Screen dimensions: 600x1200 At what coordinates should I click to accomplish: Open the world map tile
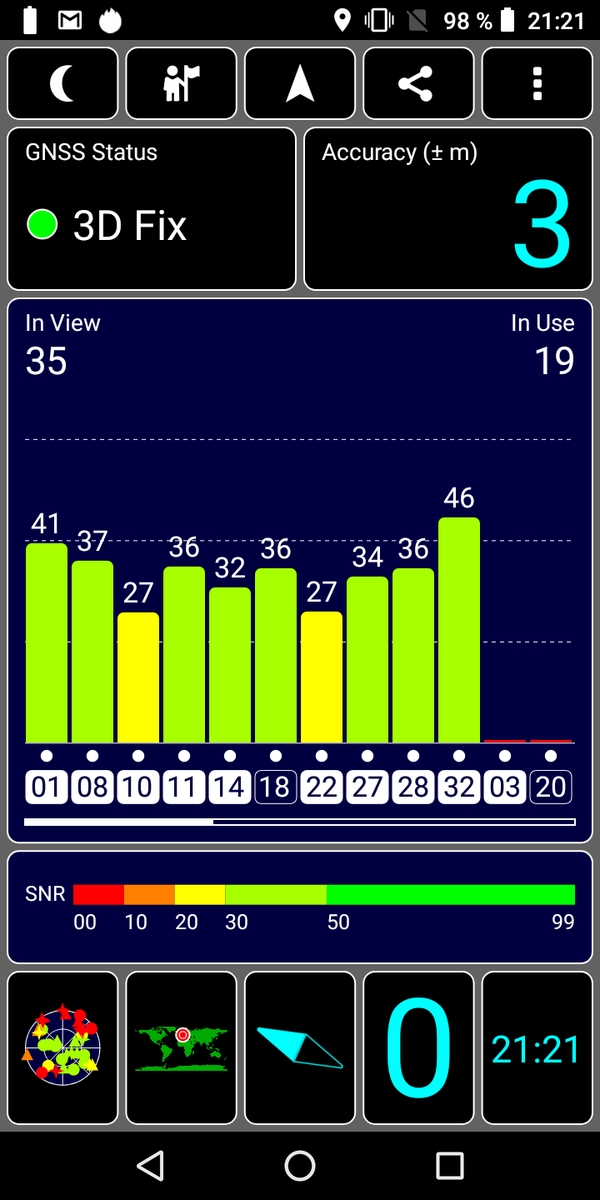pyautogui.click(x=181, y=1047)
